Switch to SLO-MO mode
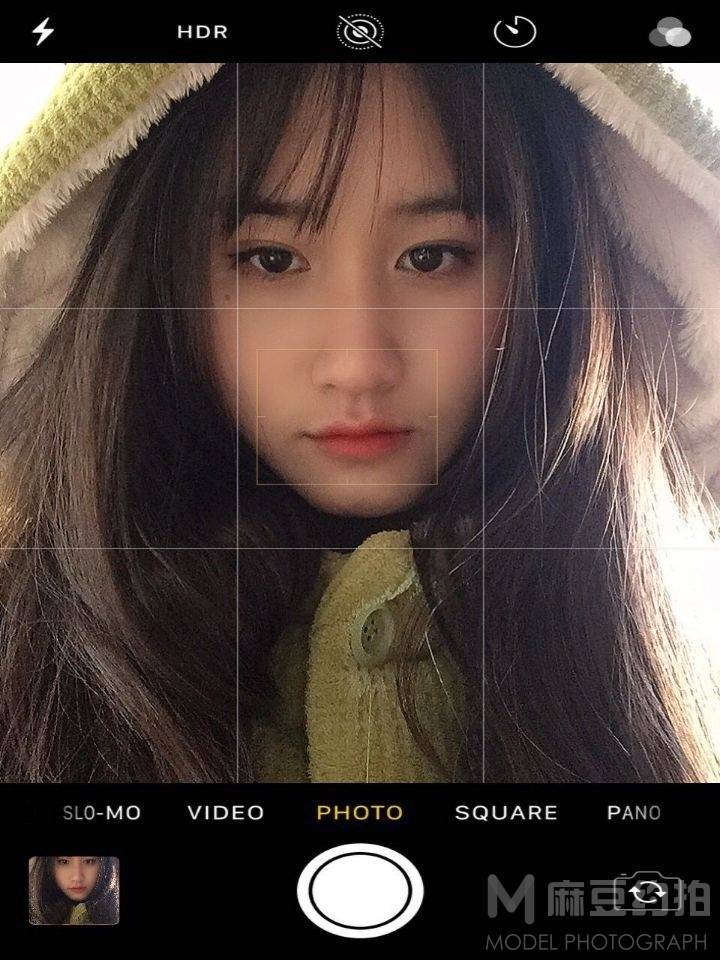The image size is (720, 960). click(102, 813)
